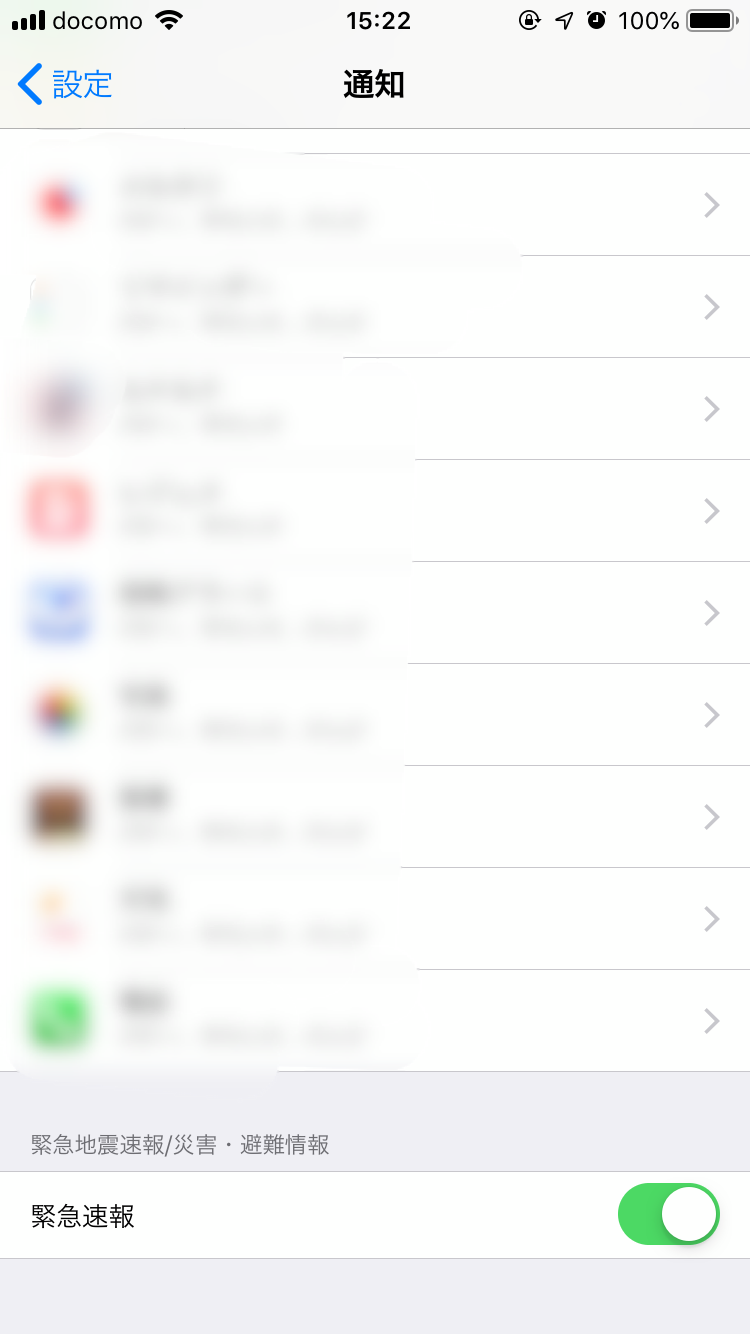Open the row with the green phone icon
Viewport: 750px width, 1334px height.
375,1020
